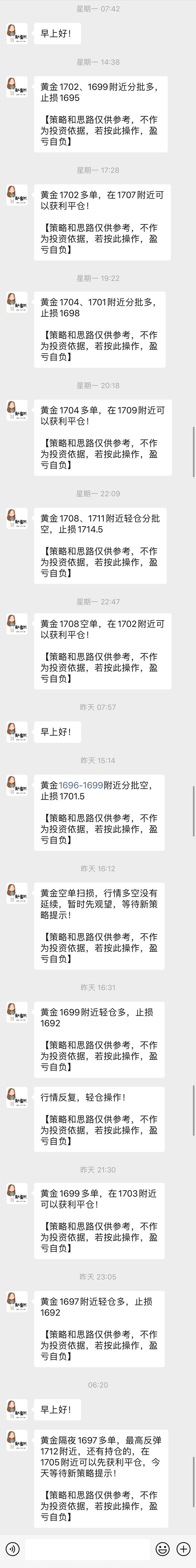Screen dimensions: 196x1568
Task: Tap the blue 1696-1699 number link
Action: click(x=81, y=785)
